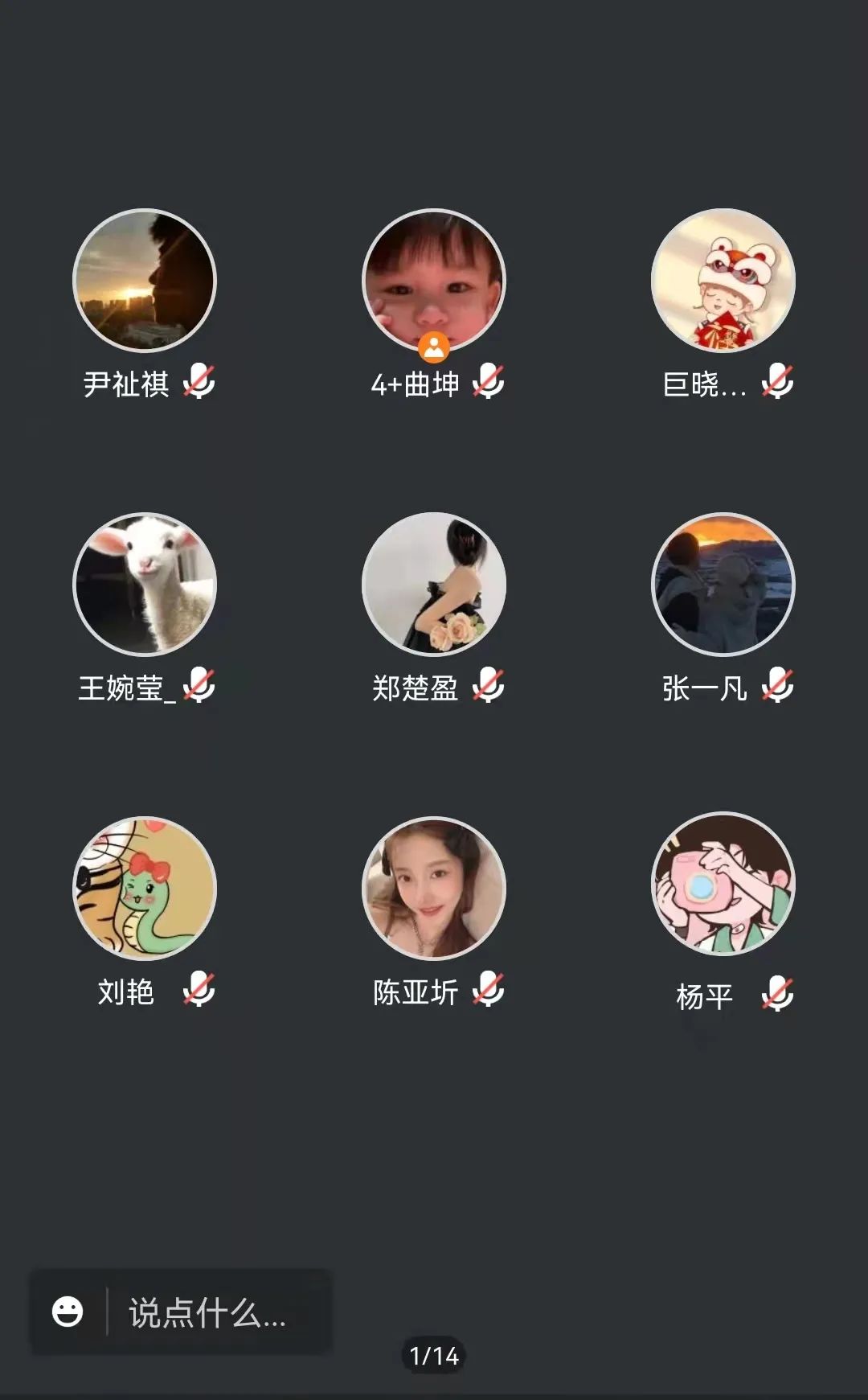Tap 张一凡's avatar
Screen dimensions: 868x1400
[x=723, y=585]
